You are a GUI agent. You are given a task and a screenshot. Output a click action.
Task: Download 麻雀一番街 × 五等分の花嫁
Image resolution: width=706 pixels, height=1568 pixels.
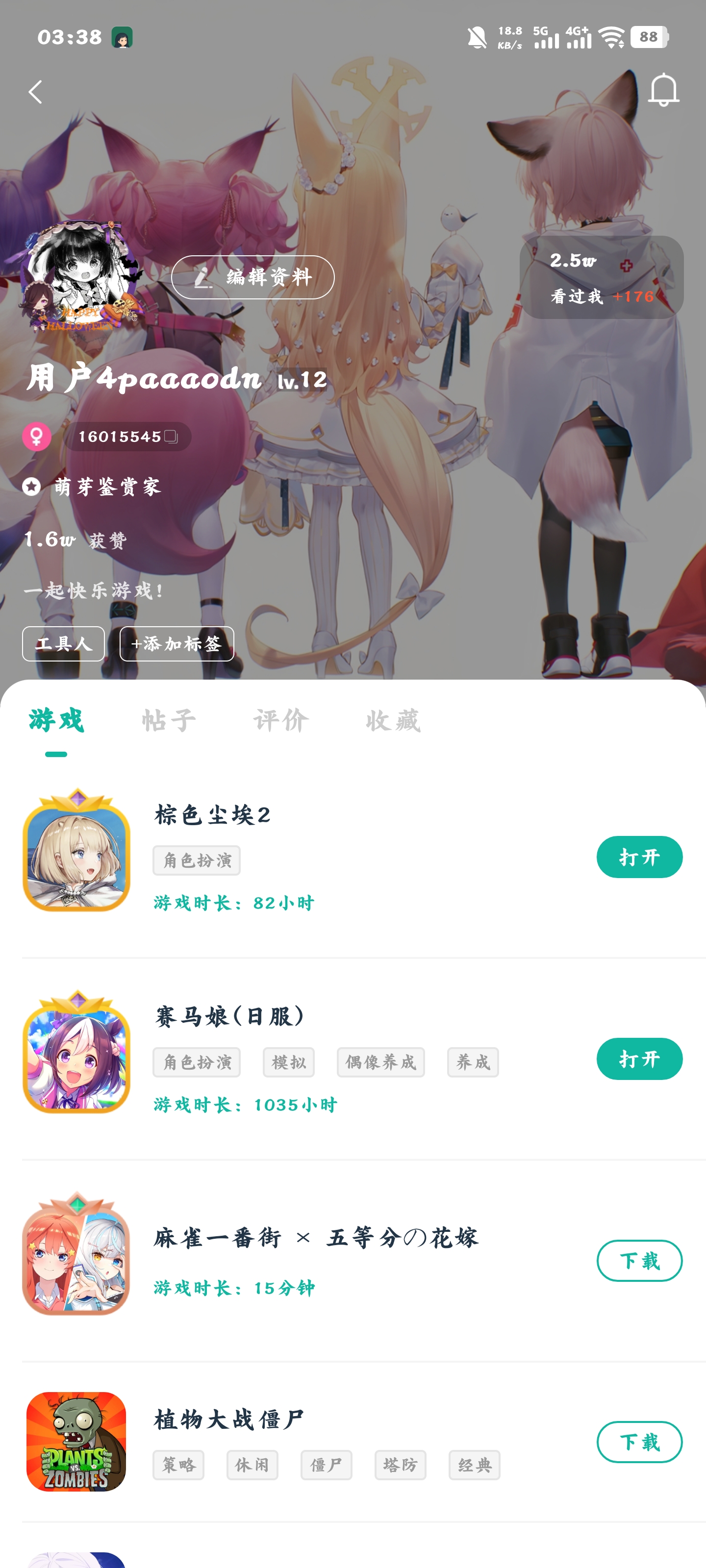(x=639, y=1261)
